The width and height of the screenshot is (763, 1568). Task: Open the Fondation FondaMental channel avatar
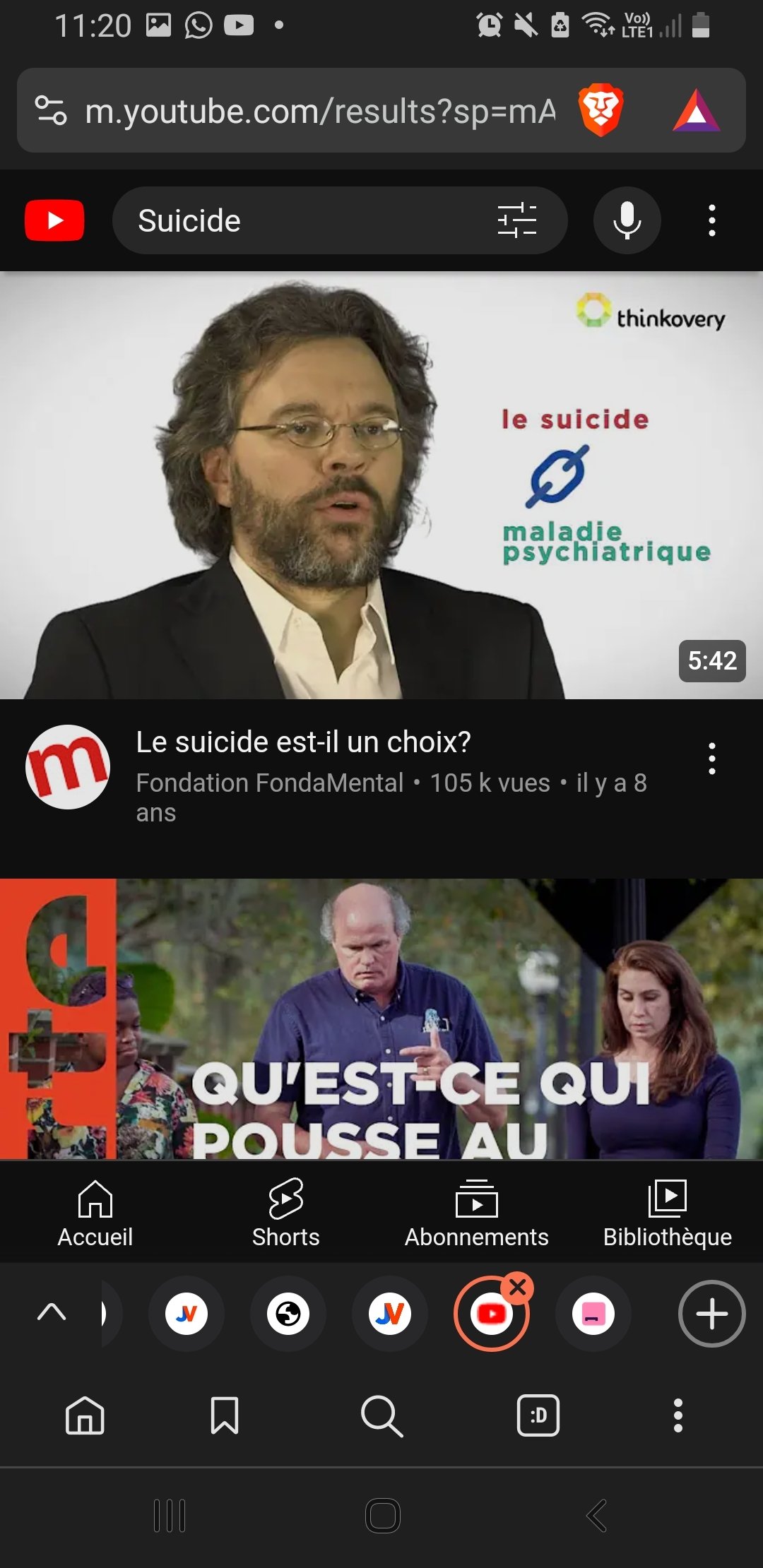(x=68, y=766)
